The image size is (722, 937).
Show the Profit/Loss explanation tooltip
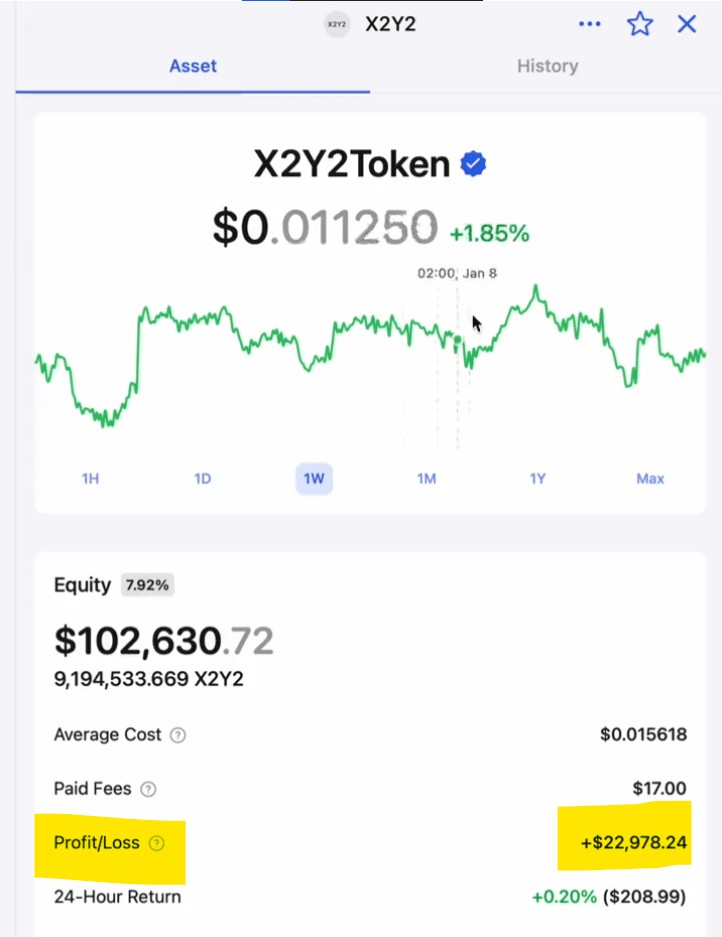[157, 843]
